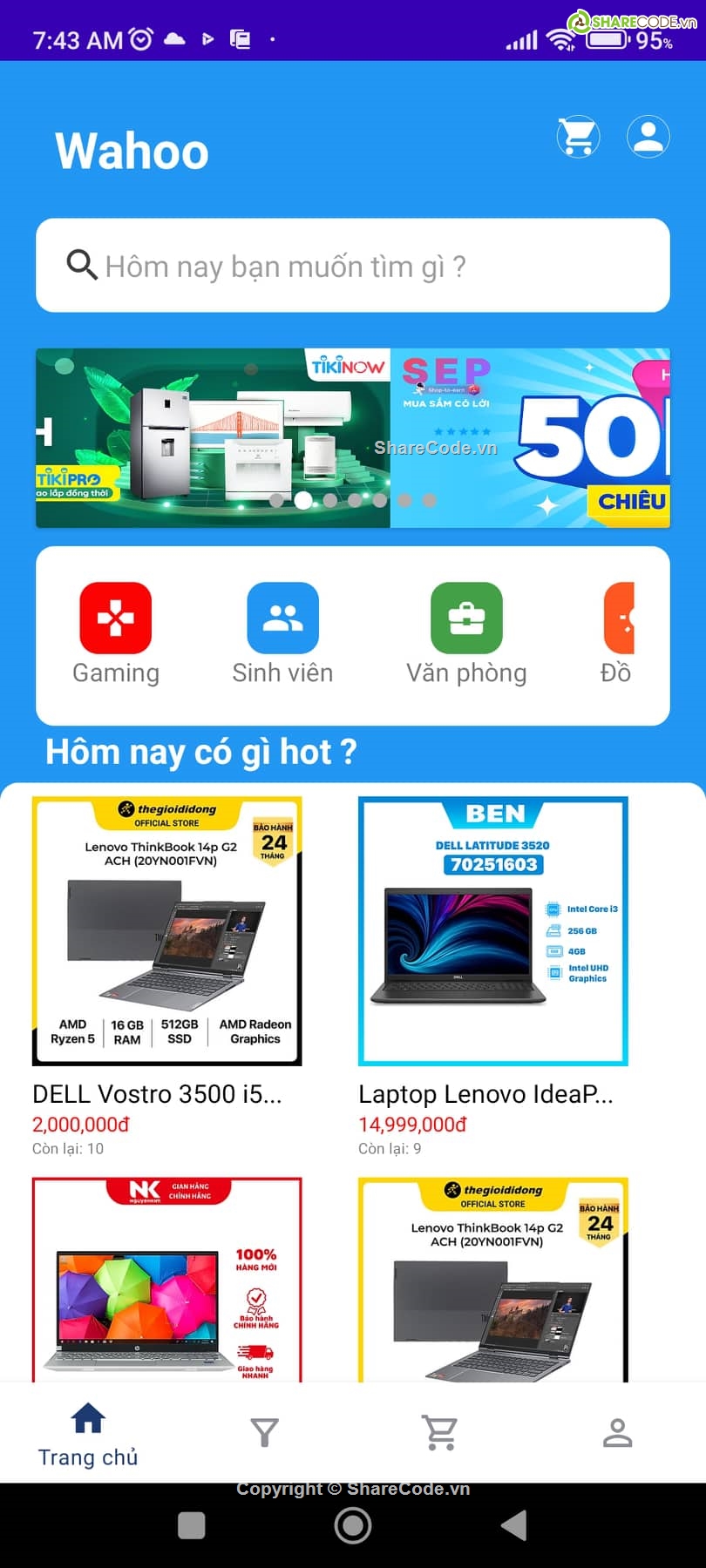Go to the system home screen
The width and height of the screenshot is (706, 1568).
[353, 1525]
